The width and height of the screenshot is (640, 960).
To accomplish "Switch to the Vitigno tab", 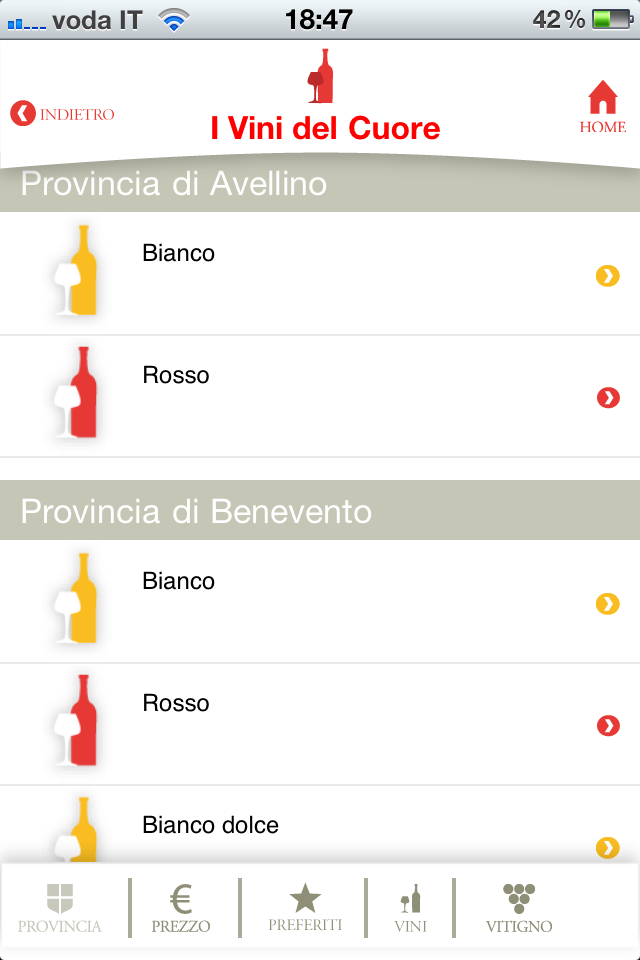I will (518, 908).
